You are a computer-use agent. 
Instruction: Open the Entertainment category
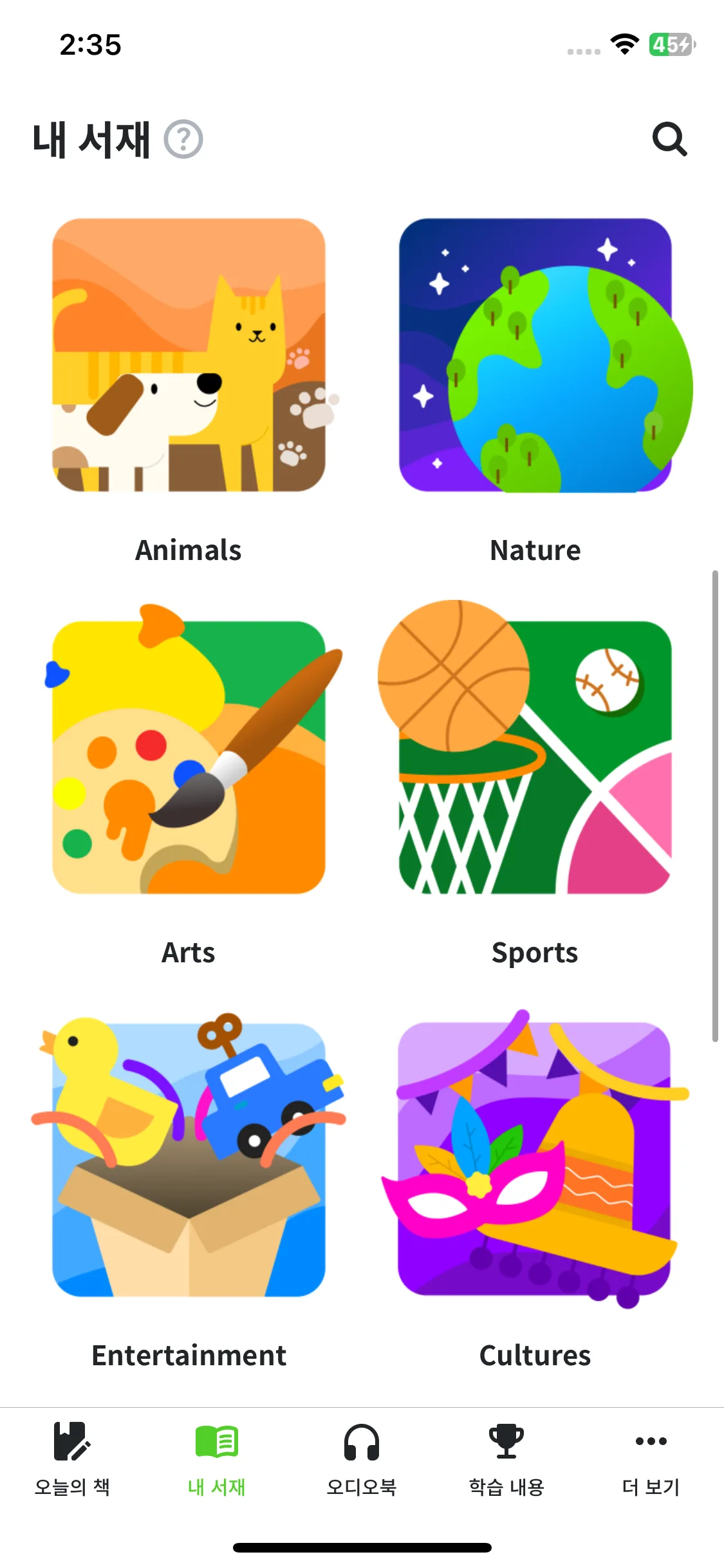pos(189,1160)
